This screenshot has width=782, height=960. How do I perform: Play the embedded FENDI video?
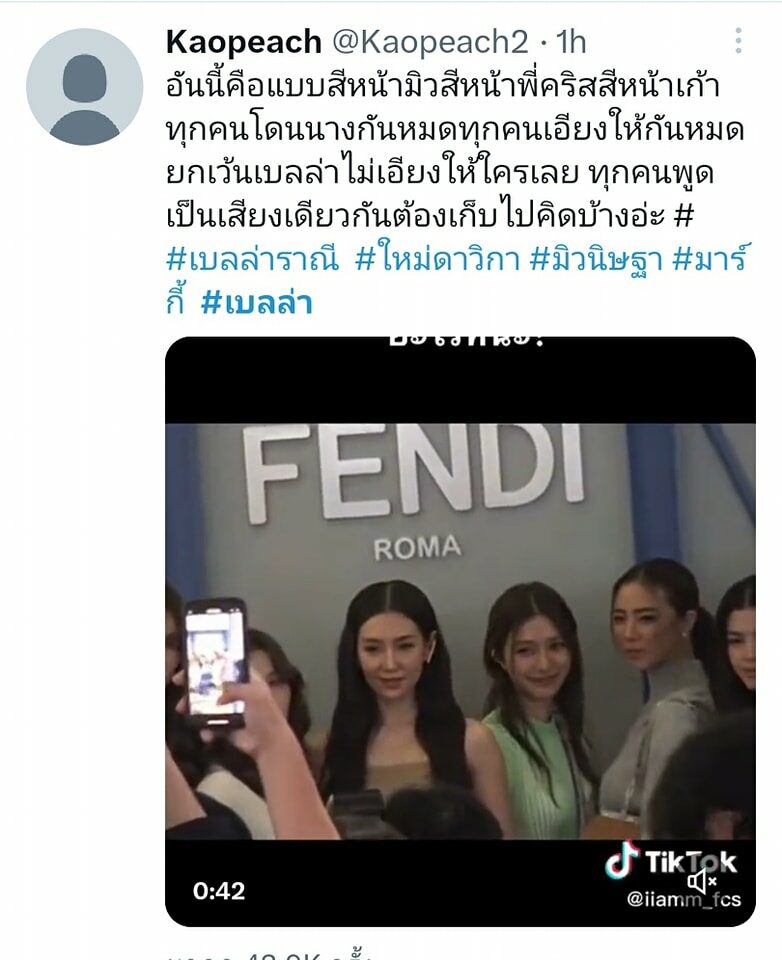[460, 630]
